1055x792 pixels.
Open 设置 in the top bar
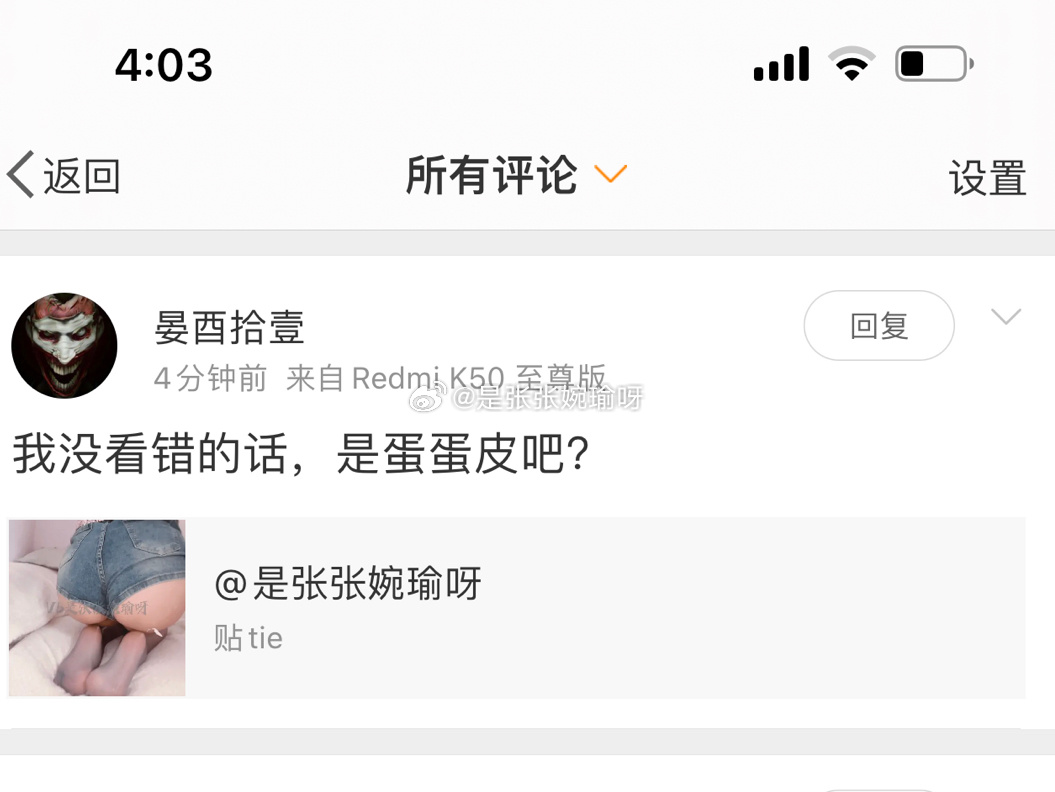tap(987, 179)
